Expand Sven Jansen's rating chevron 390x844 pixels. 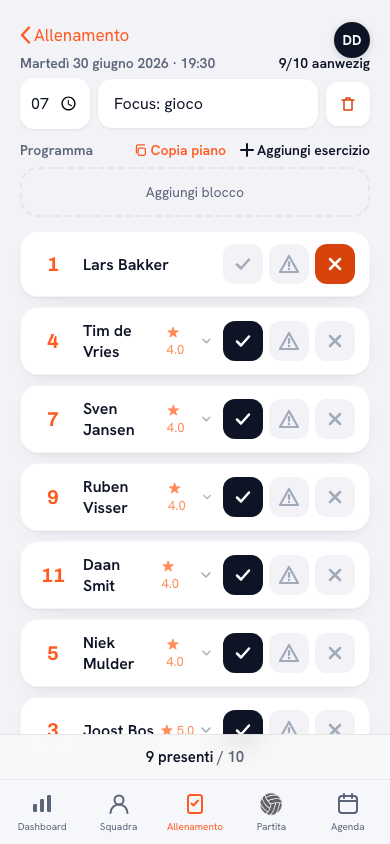[206, 419]
